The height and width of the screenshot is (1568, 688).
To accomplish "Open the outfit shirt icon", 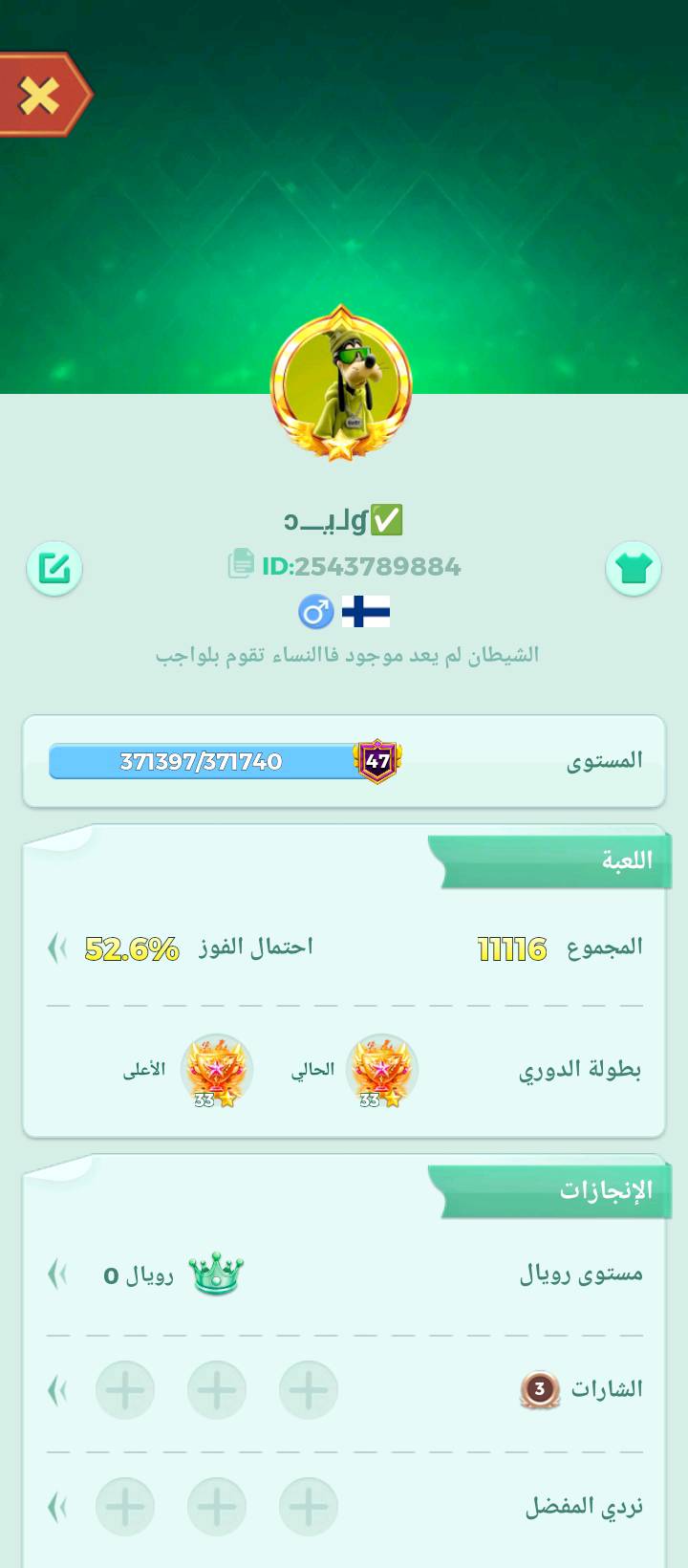I will (x=634, y=569).
